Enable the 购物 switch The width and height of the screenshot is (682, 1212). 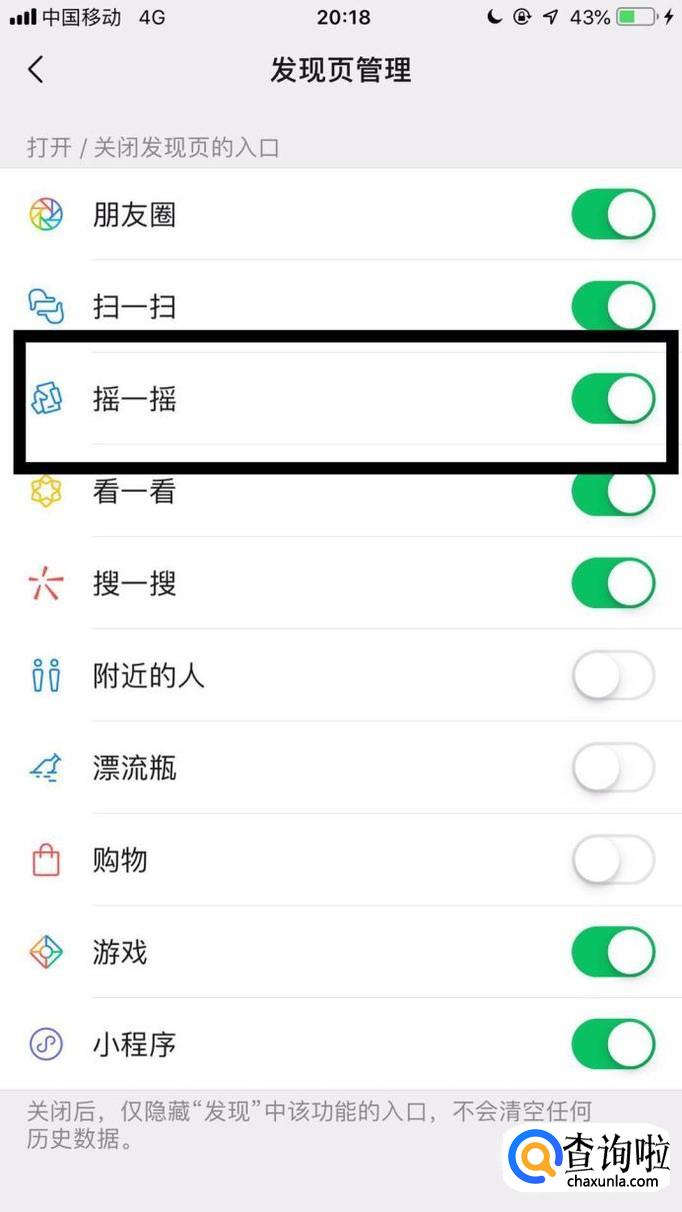(x=613, y=860)
